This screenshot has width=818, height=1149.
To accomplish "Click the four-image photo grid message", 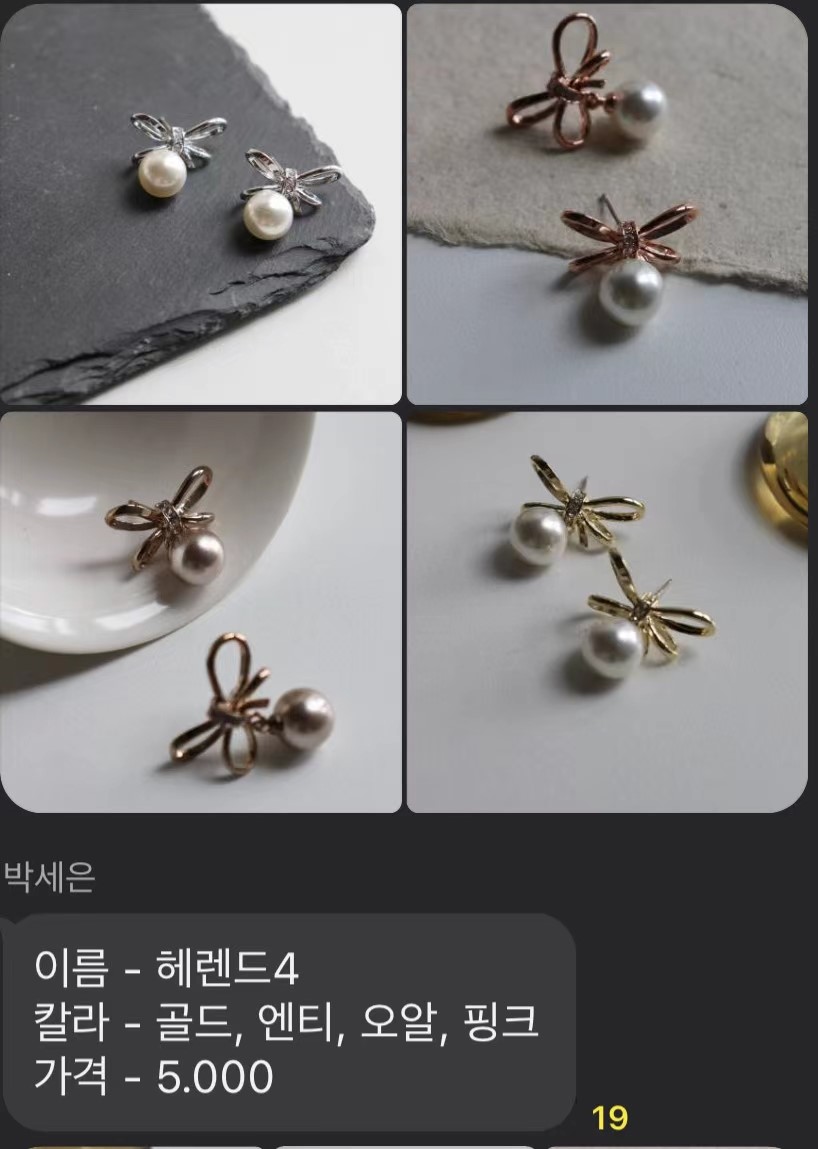I will [x=405, y=405].
